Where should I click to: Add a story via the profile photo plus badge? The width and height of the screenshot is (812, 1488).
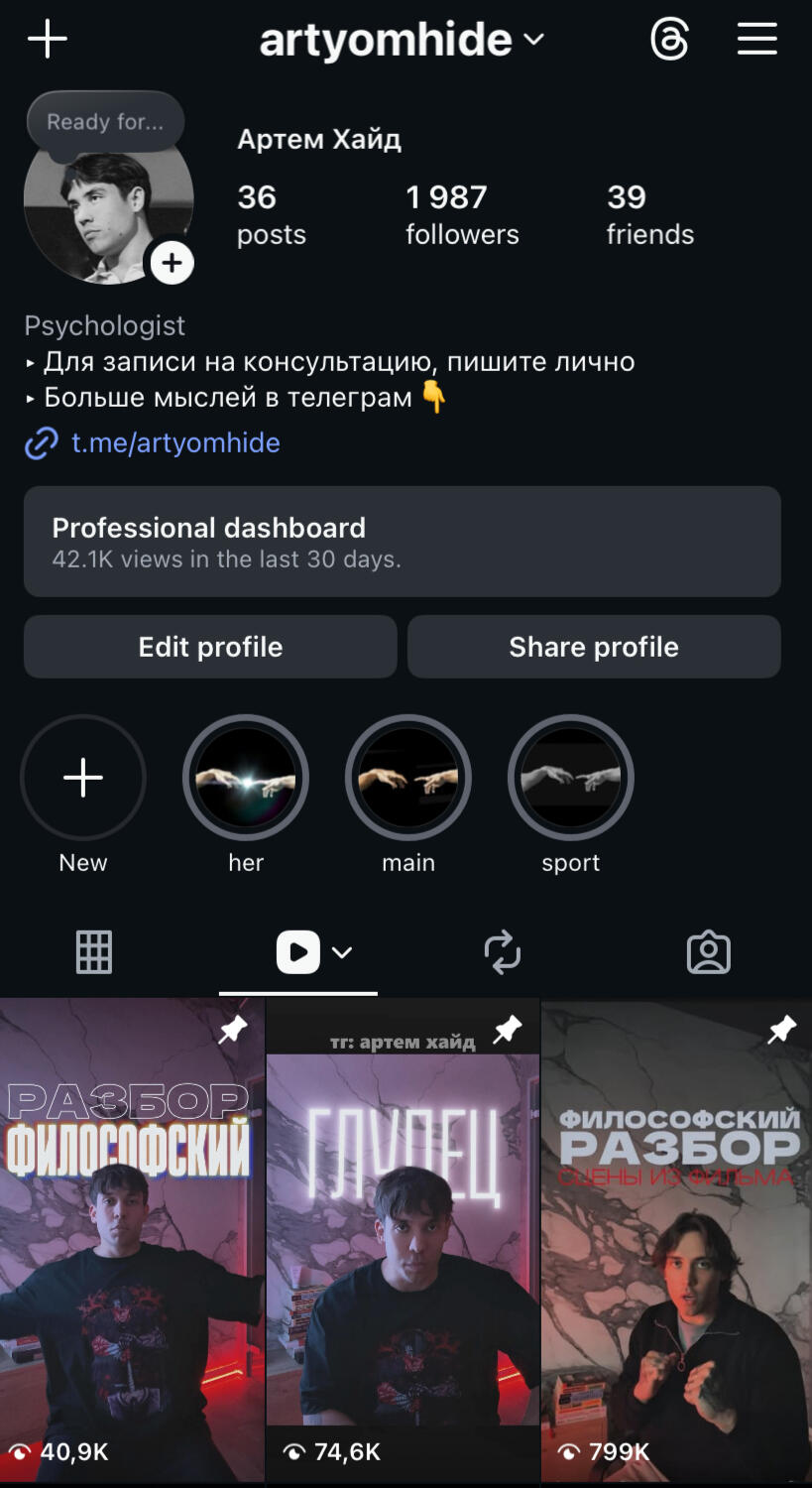(x=172, y=263)
